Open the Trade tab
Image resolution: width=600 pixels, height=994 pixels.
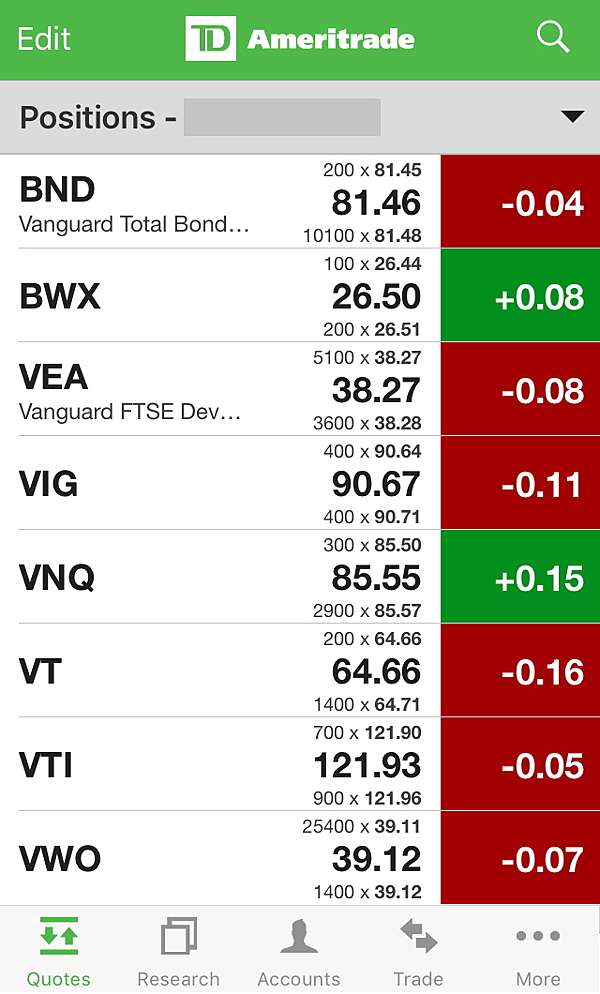[418, 951]
